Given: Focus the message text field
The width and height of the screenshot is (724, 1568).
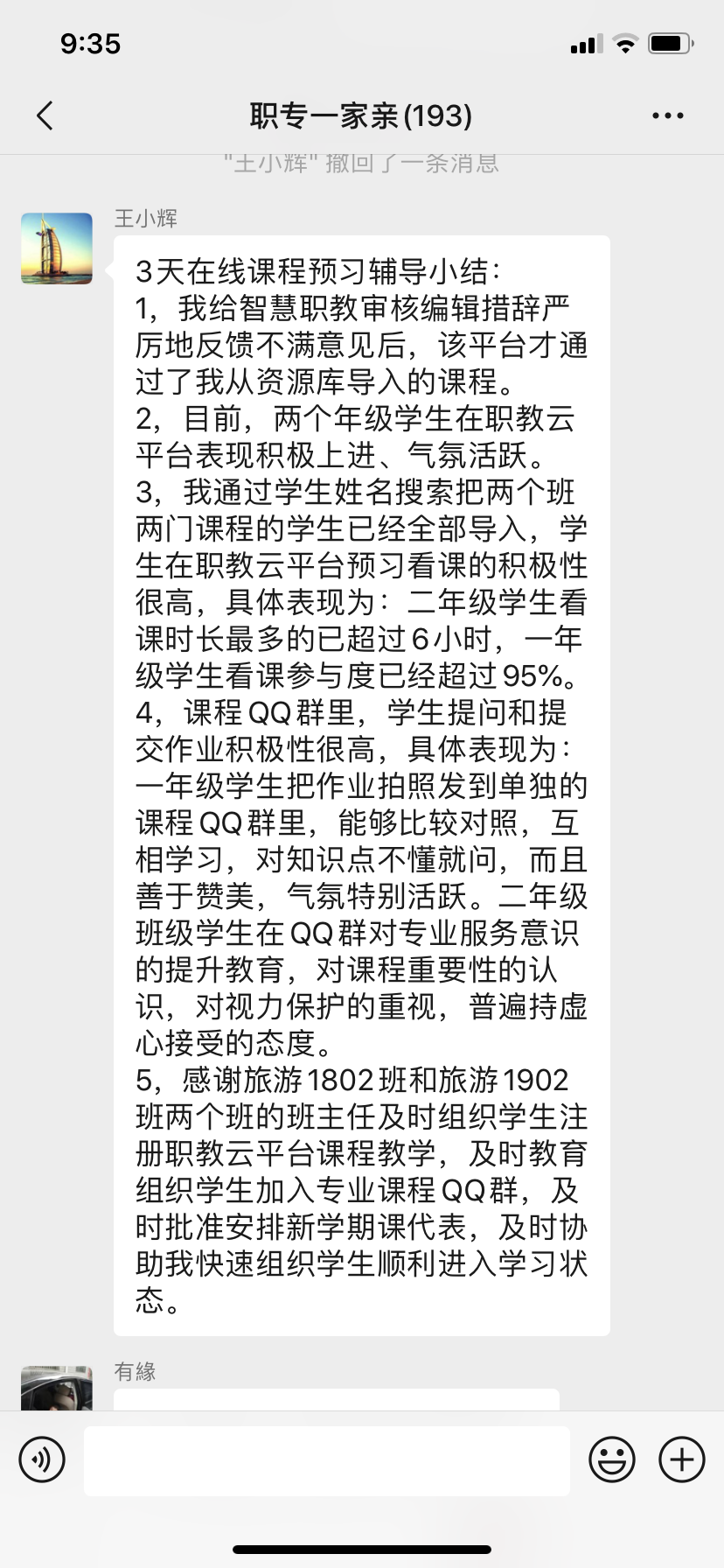Looking at the screenshot, I should point(327,1460).
